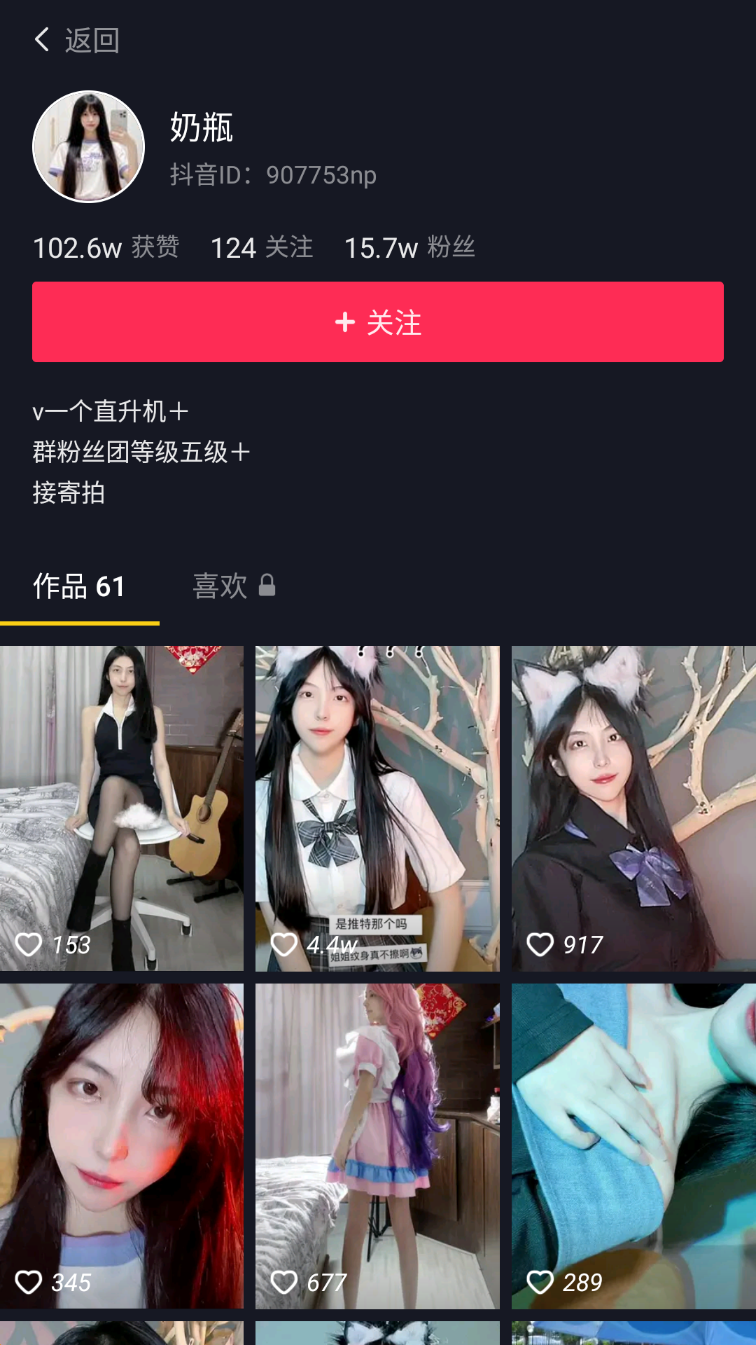Viewport: 756px width, 1345px height.
Task: View the 124 关注 following list
Action: click(x=261, y=248)
